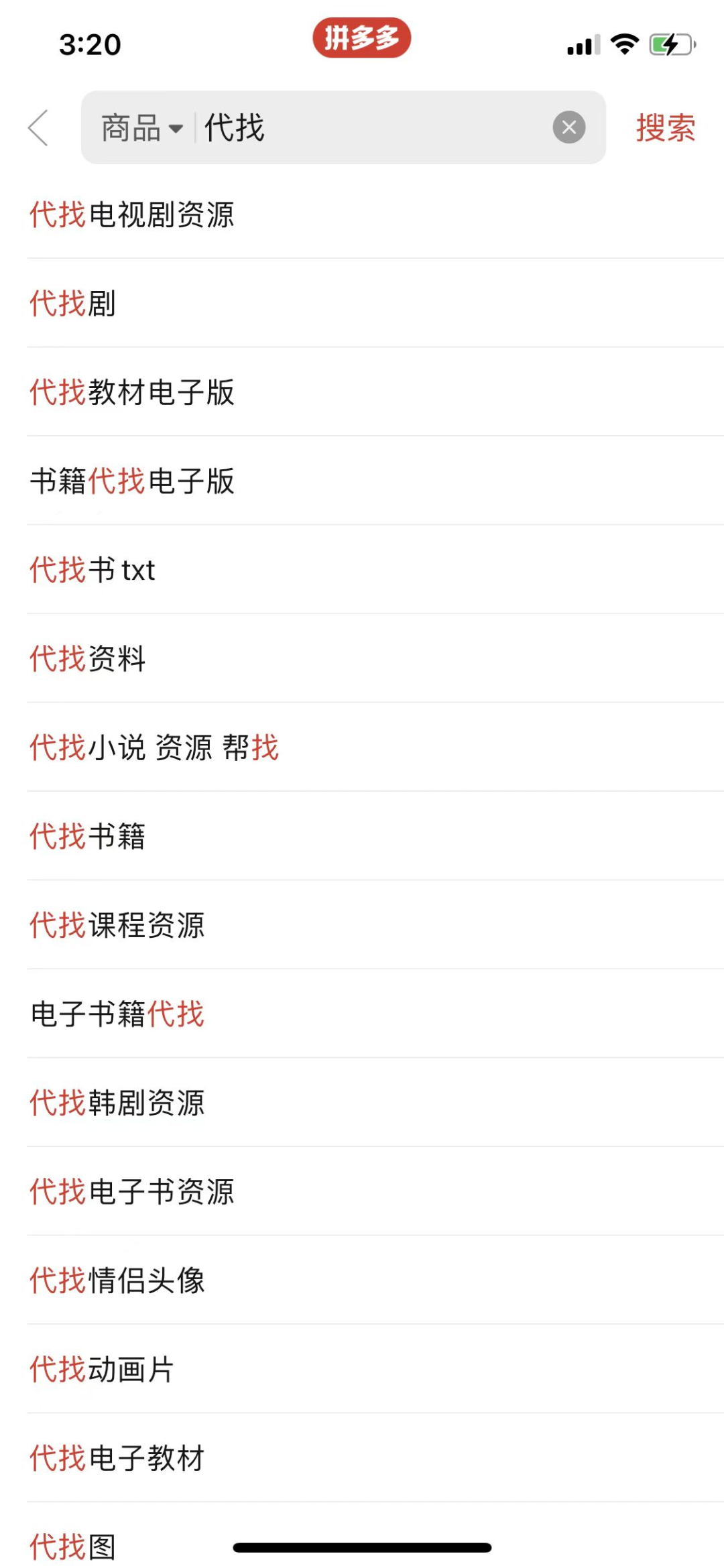Choose the 代找剧 suggestion
The width and height of the screenshot is (724, 1568).
pos(74,304)
